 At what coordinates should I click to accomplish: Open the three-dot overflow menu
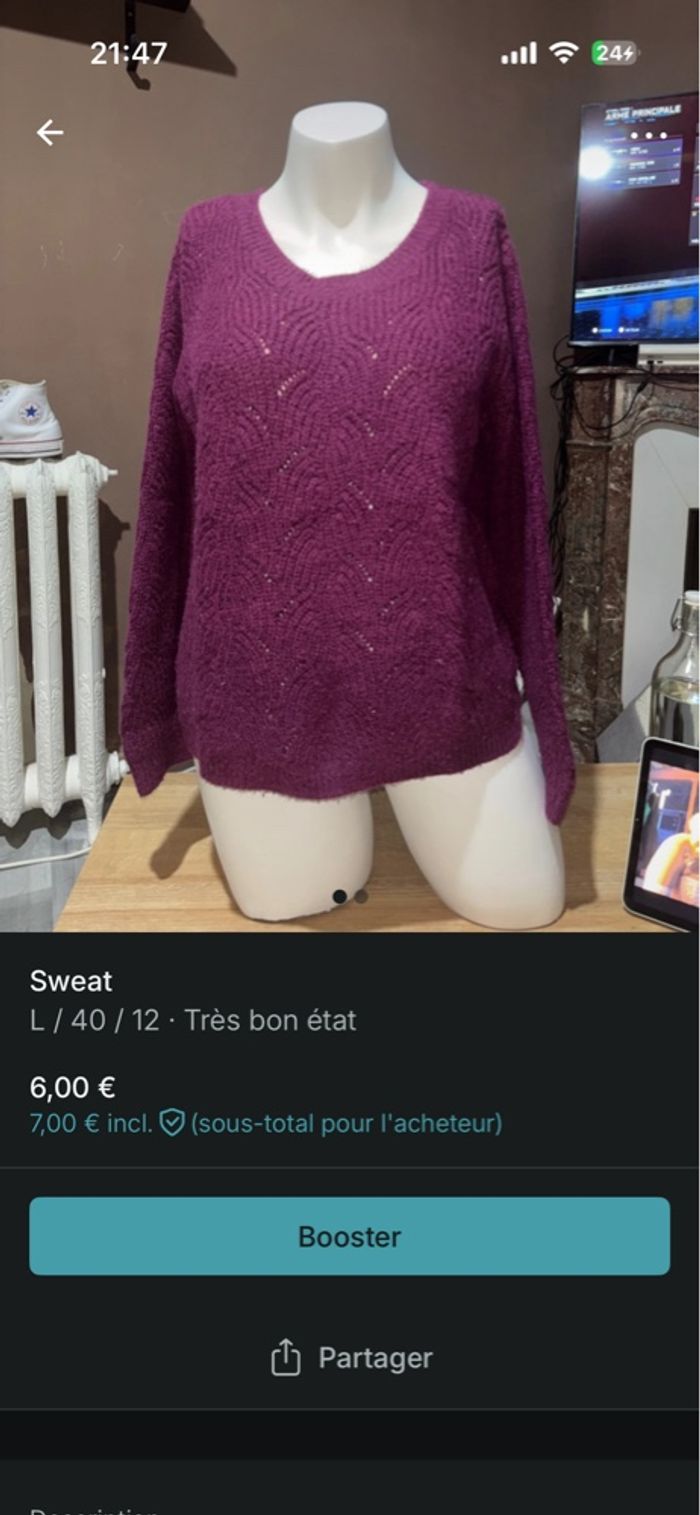[648, 134]
